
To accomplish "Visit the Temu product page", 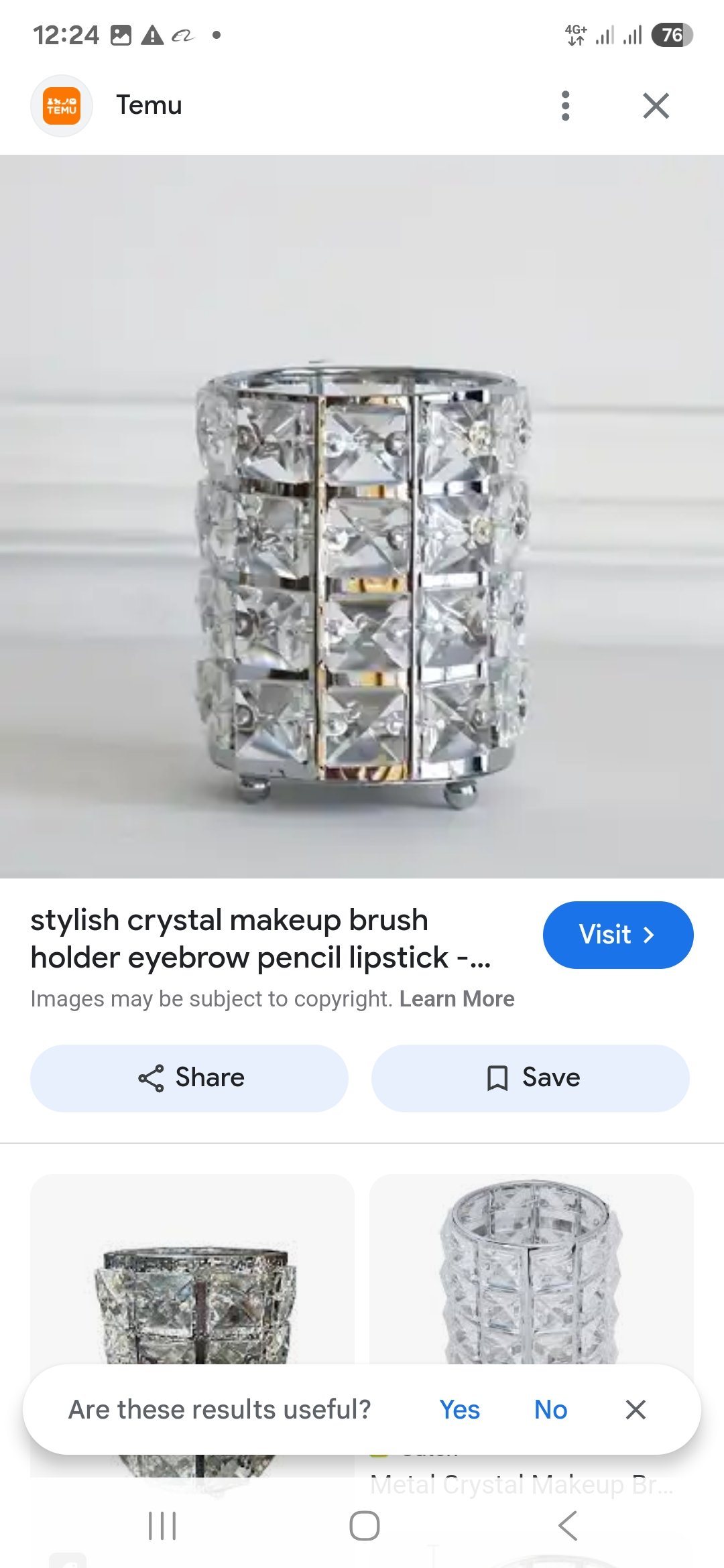I will coord(618,935).
